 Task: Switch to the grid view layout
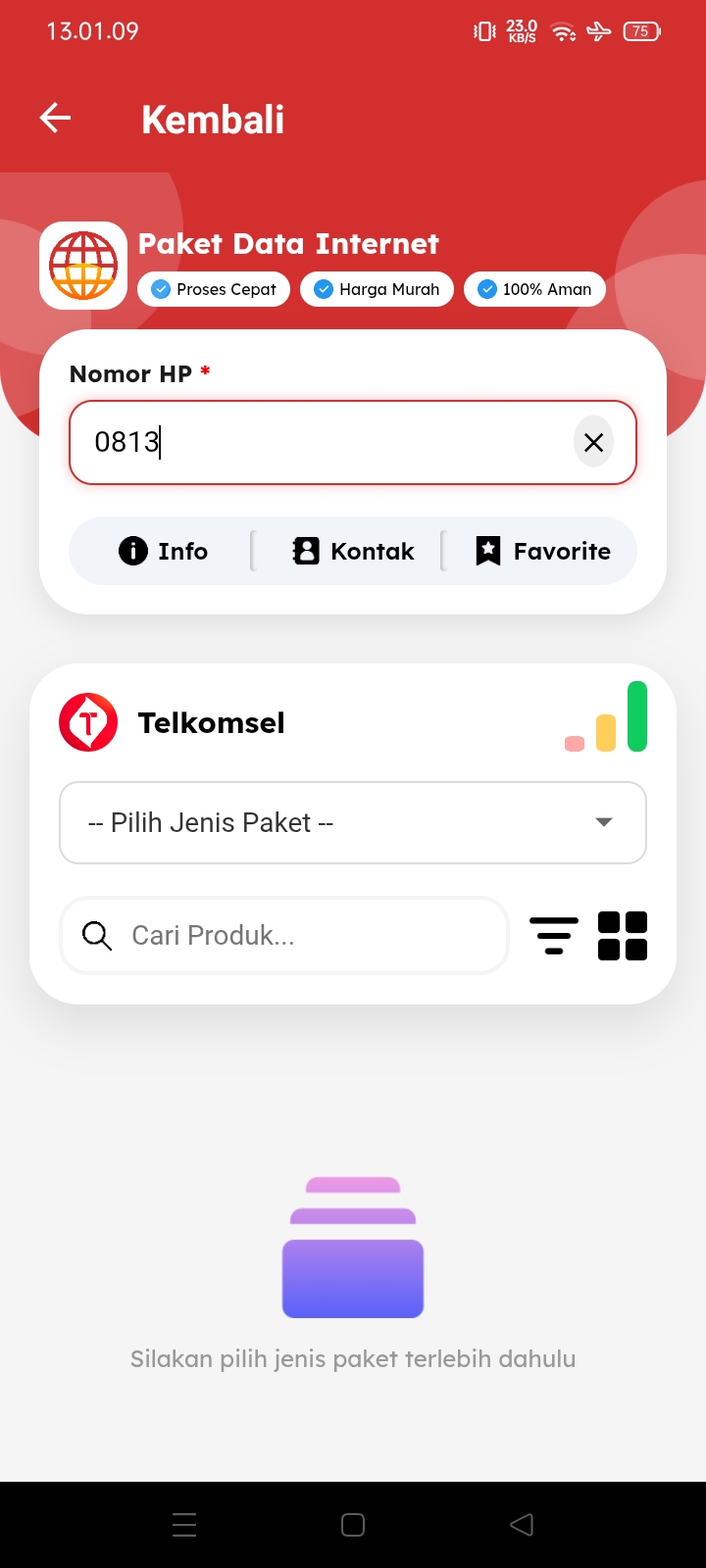click(623, 935)
